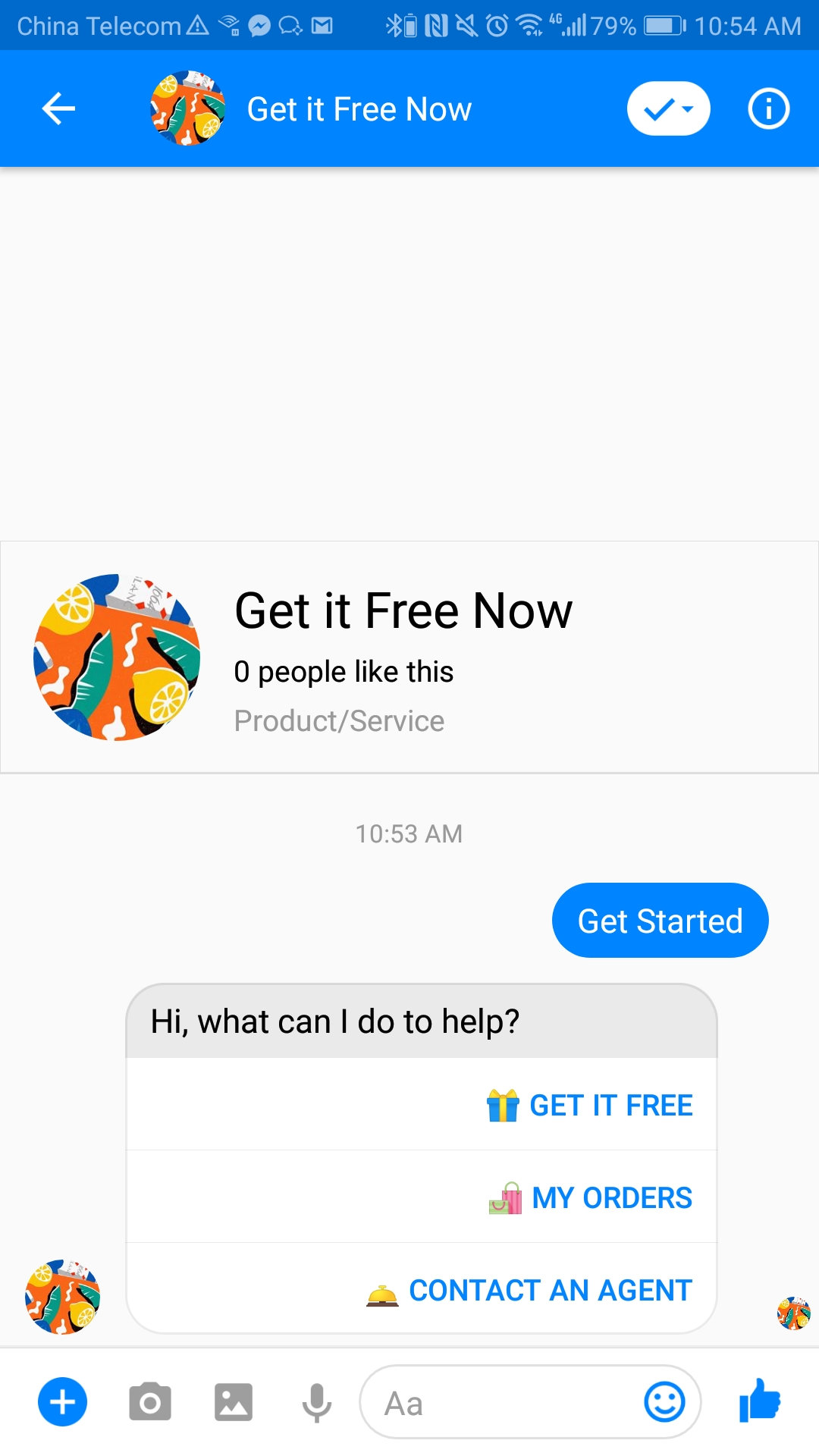819x1456 pixels.
Task: Open the photo gallery picker
Action: [233, 1402]
